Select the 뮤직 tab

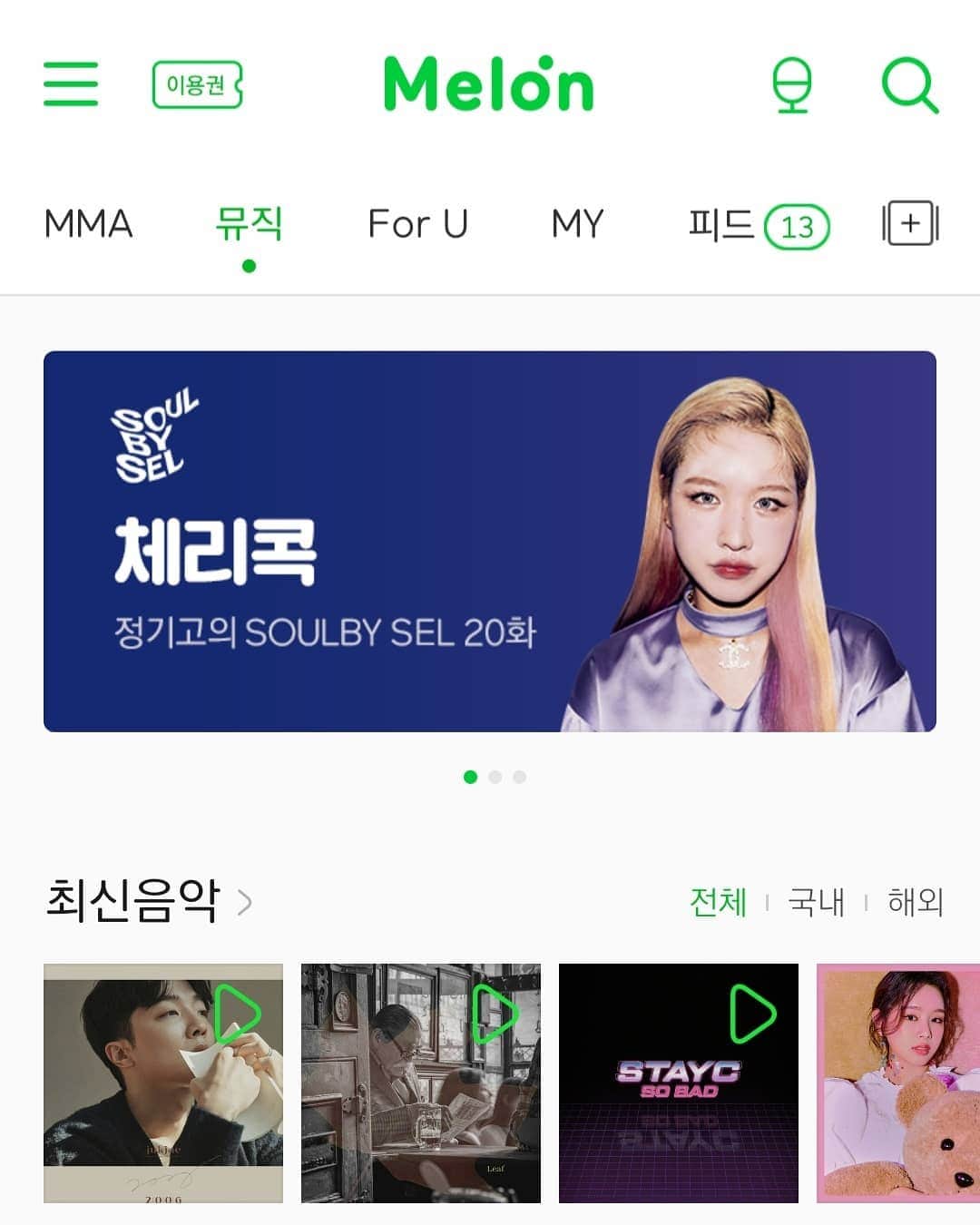(249, 224)
